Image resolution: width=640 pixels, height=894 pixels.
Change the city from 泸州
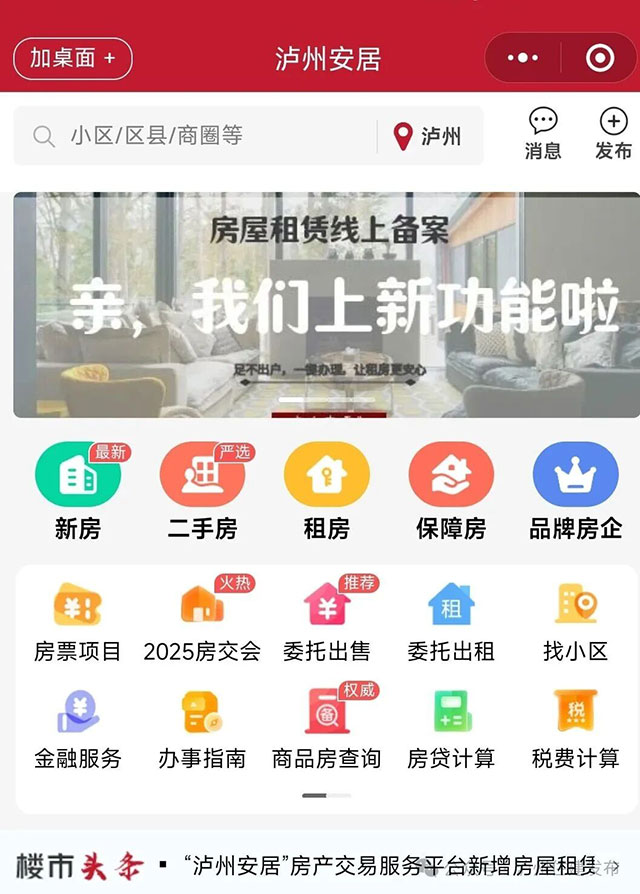pos(428,136)
